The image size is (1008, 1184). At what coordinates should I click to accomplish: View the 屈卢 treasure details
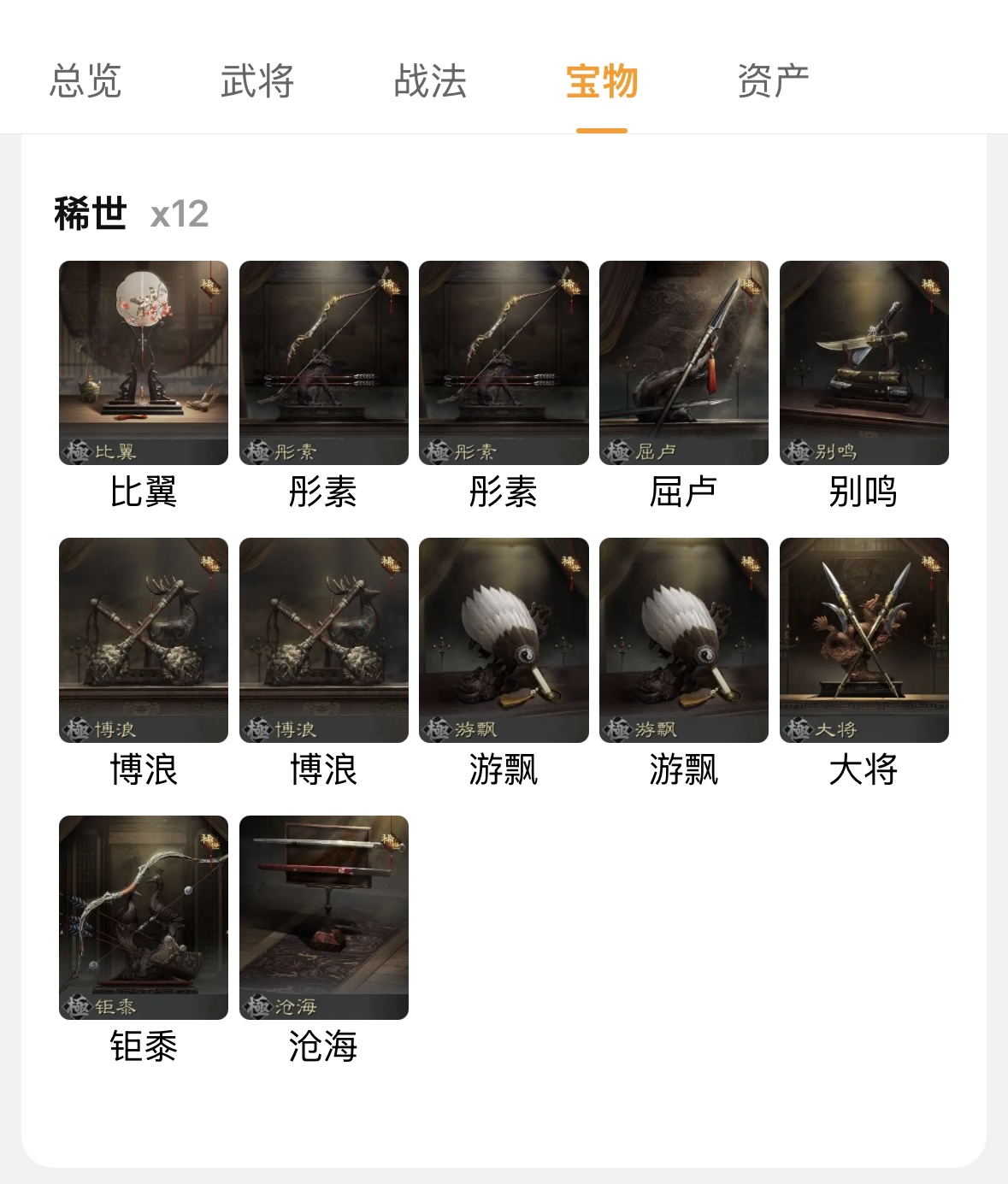684,363
